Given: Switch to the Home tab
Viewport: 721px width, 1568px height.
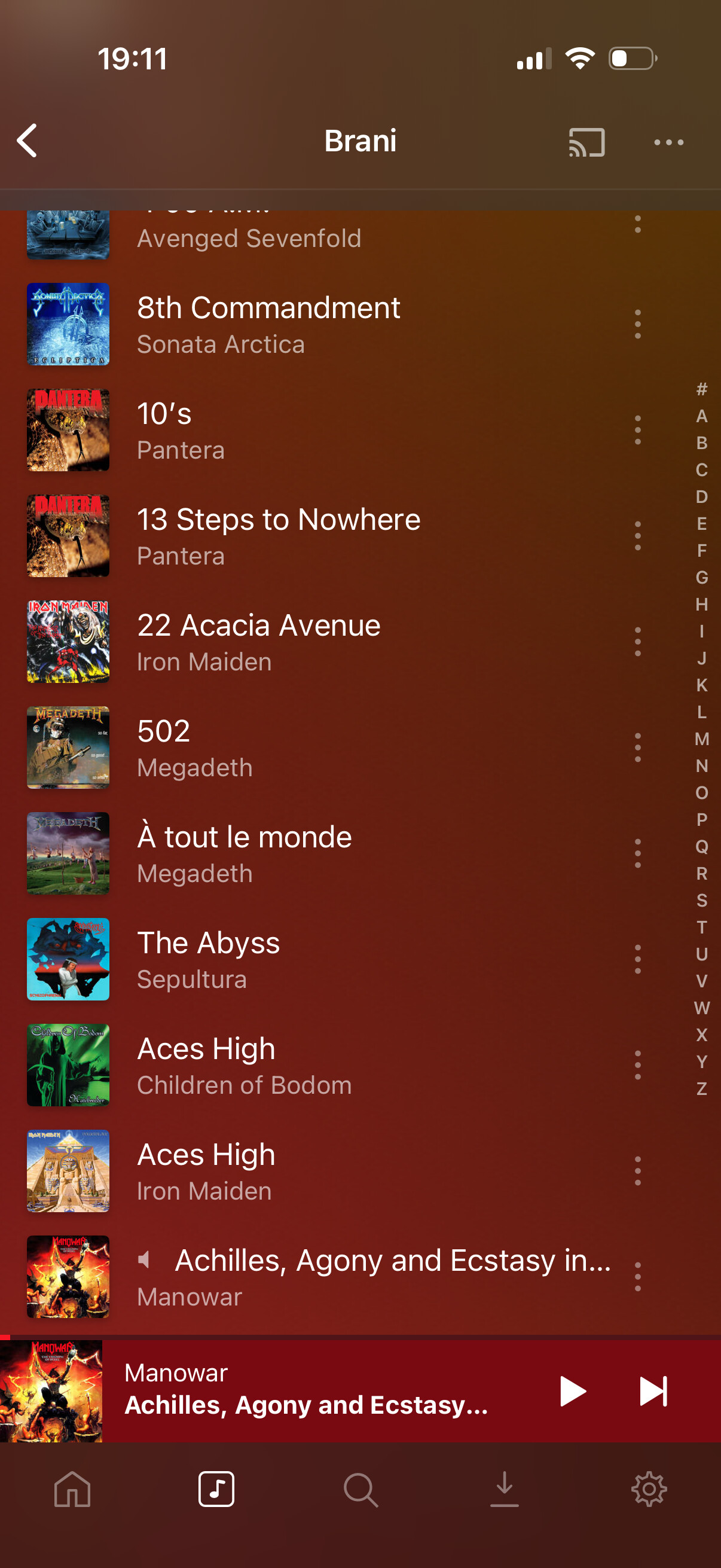Looking at the screenshot, I should (x=72, y=1490).
